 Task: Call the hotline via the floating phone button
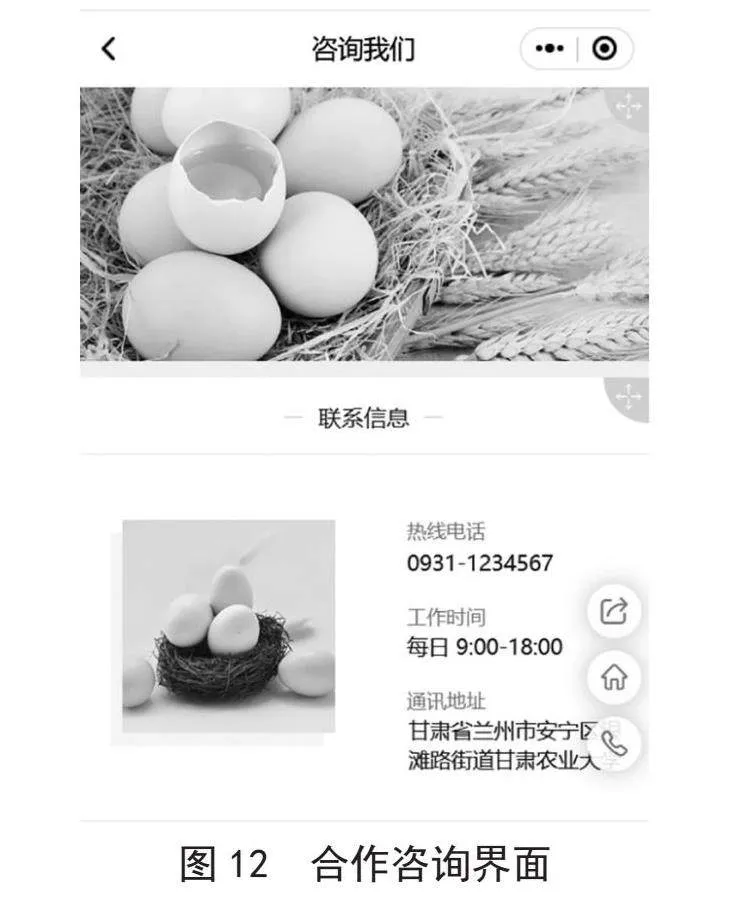tap(613, 744)
